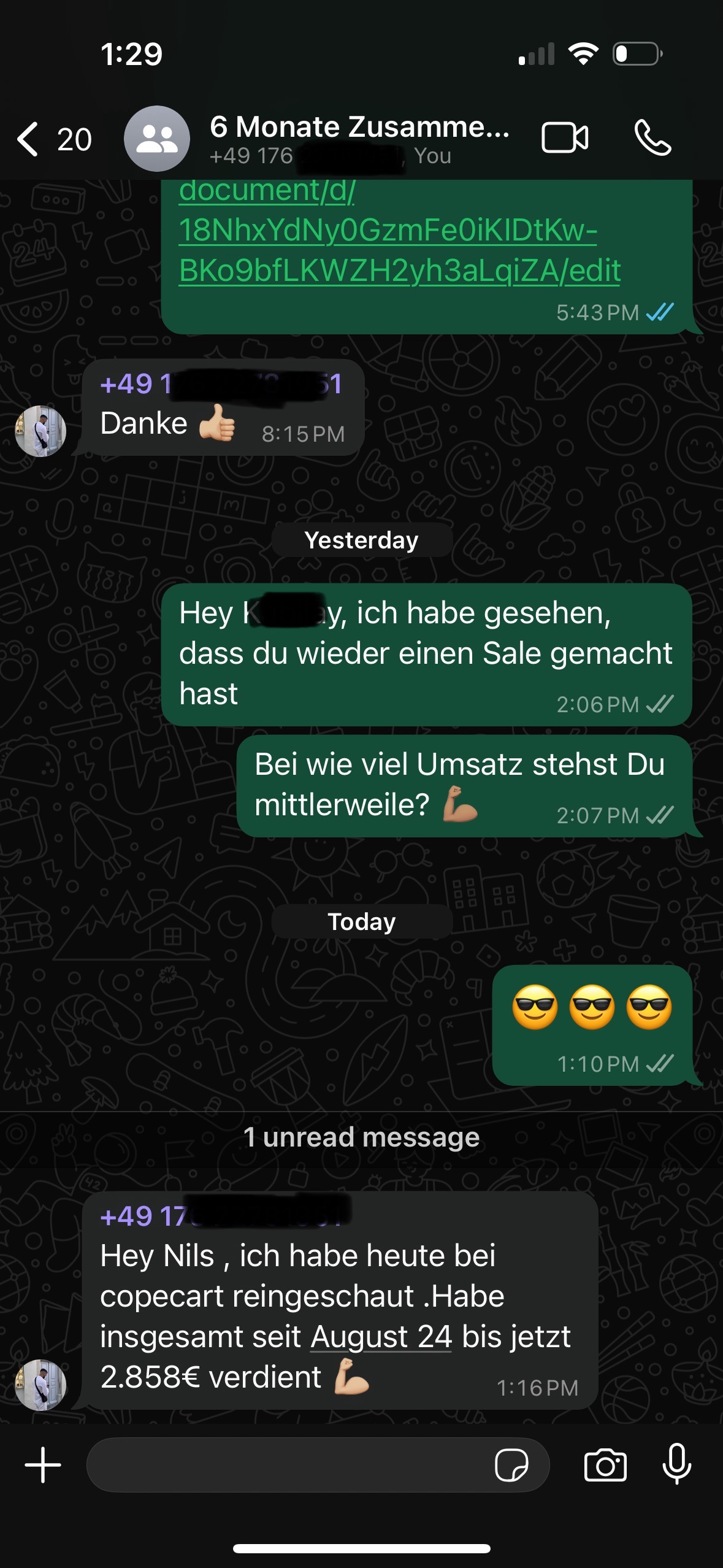Open the camera to take a photo
Screen dimensions: 723x1568
click(x=605, y=1465)
